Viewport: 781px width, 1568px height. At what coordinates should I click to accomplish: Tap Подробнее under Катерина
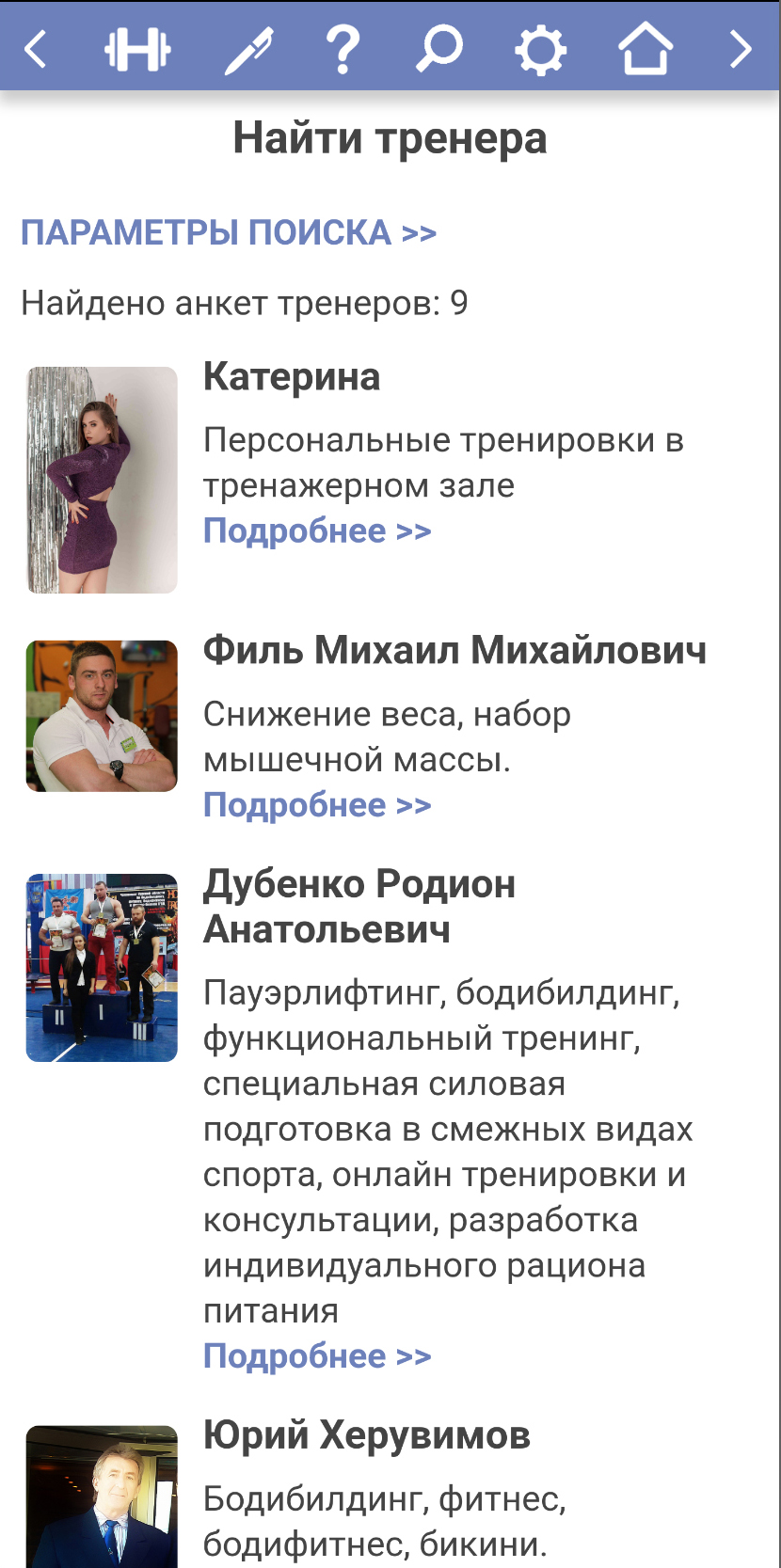tap(317, 531)
